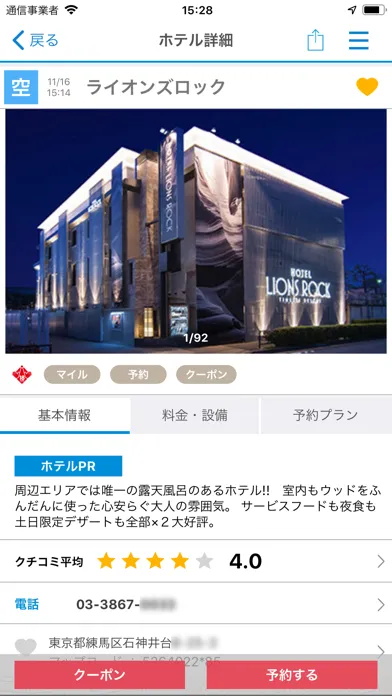Select the 基本情報 tab

tap(65, 415)
